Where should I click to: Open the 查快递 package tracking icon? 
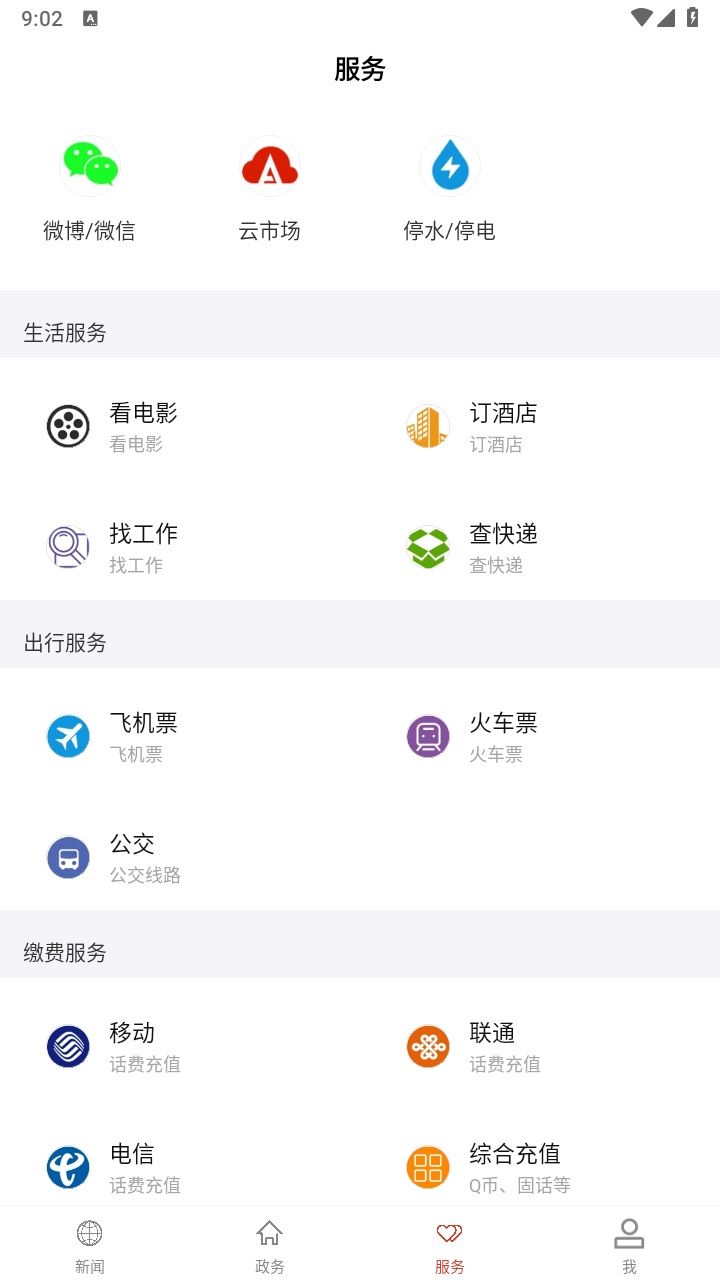[x=428, y=547]
